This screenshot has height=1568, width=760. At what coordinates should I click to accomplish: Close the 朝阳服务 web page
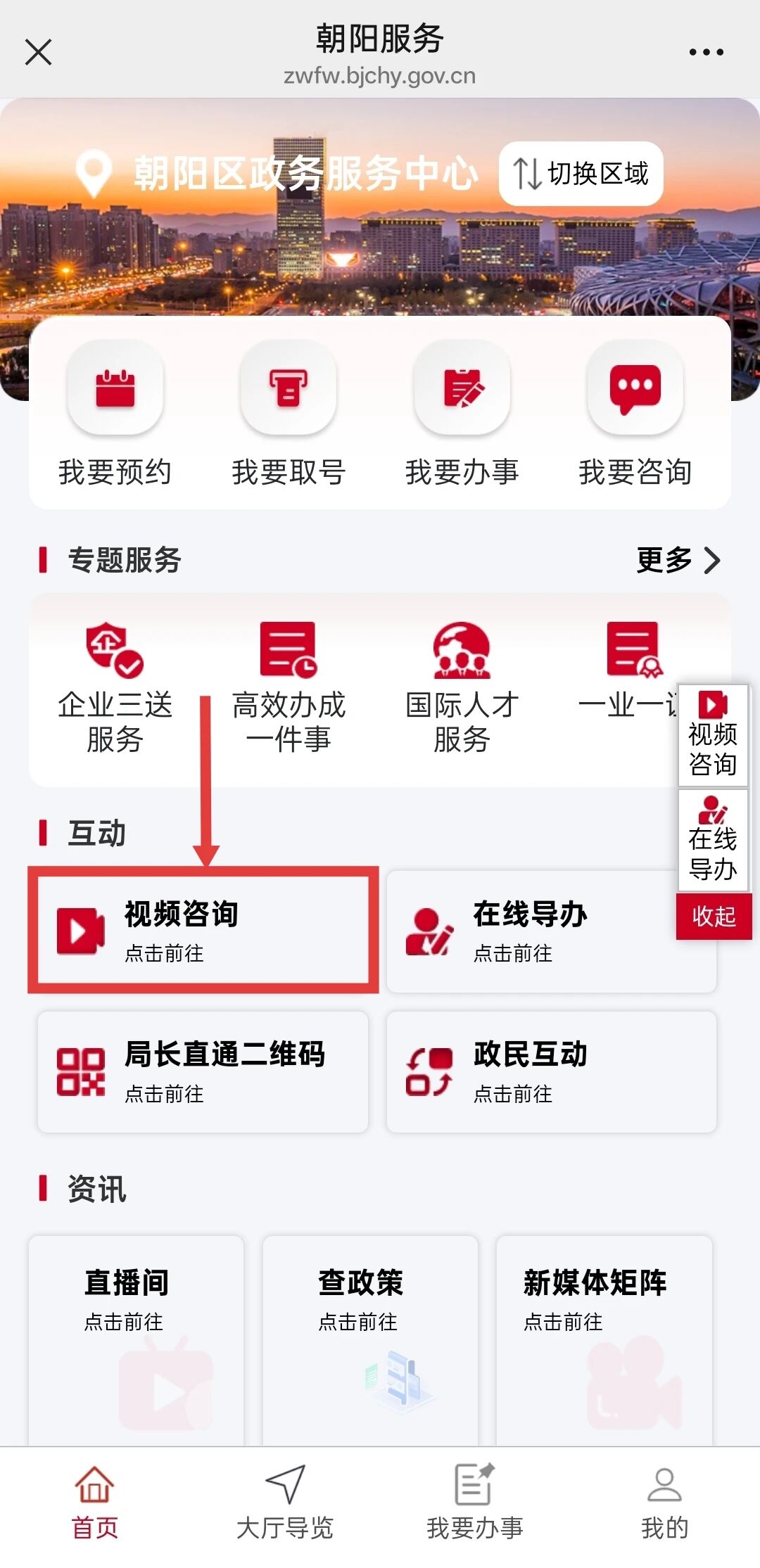click(x=38, y=52)
